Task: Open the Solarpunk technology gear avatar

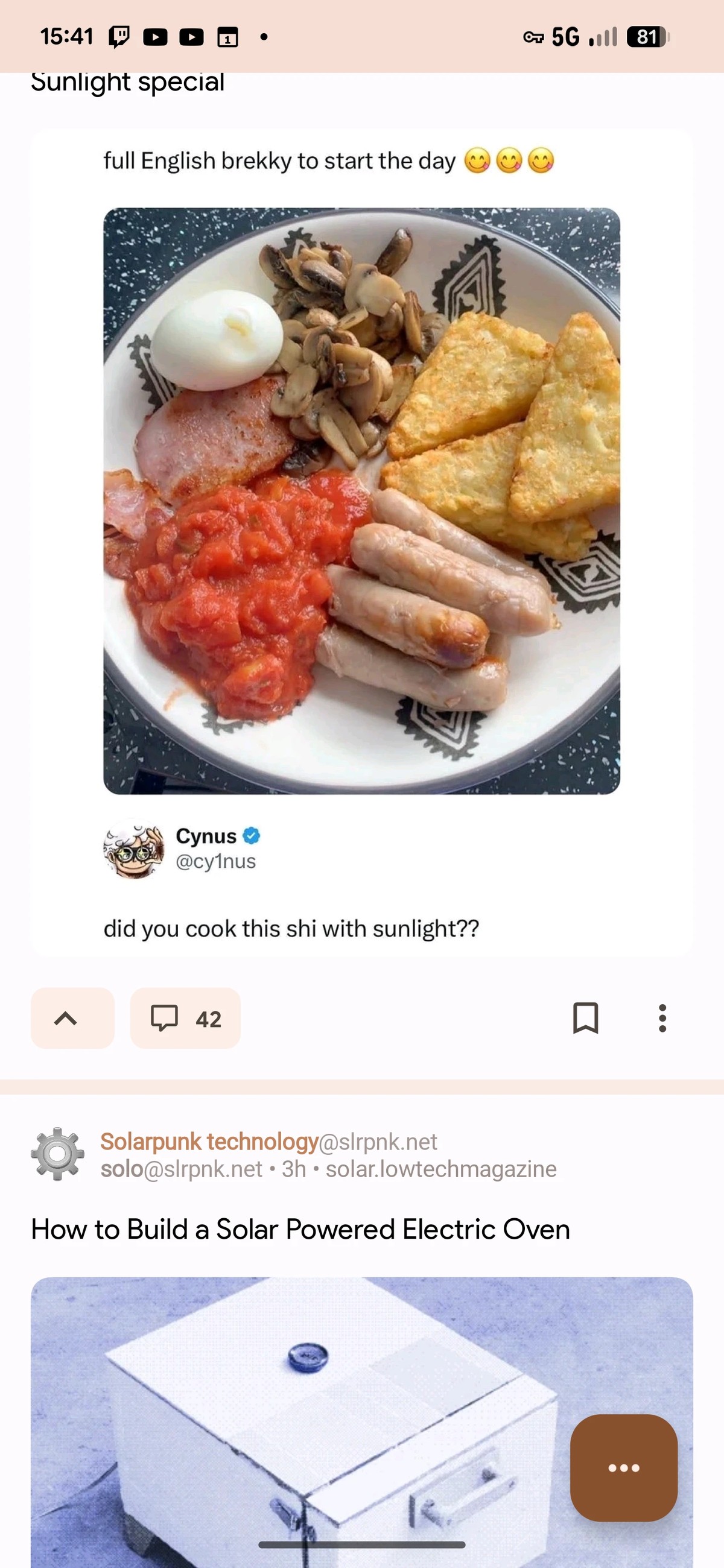Action: 58,1154
